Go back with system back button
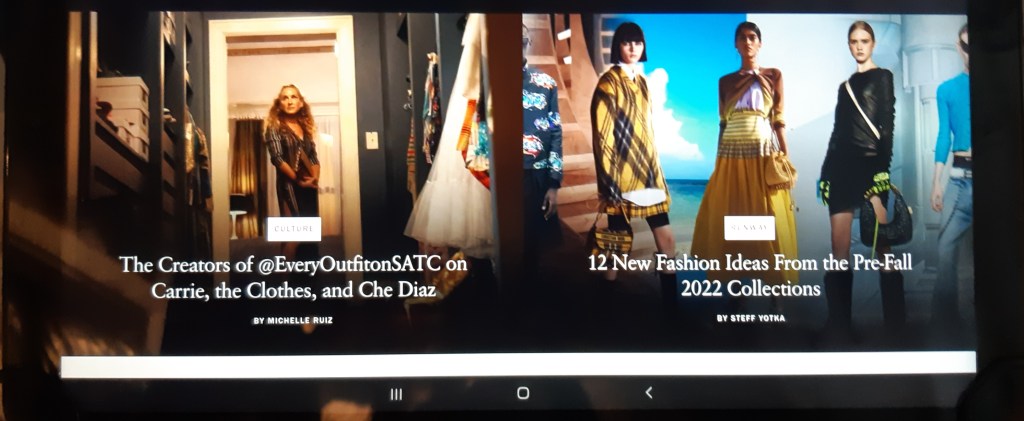The height and width of the screenshot is (421, 1024). point(648,393)
